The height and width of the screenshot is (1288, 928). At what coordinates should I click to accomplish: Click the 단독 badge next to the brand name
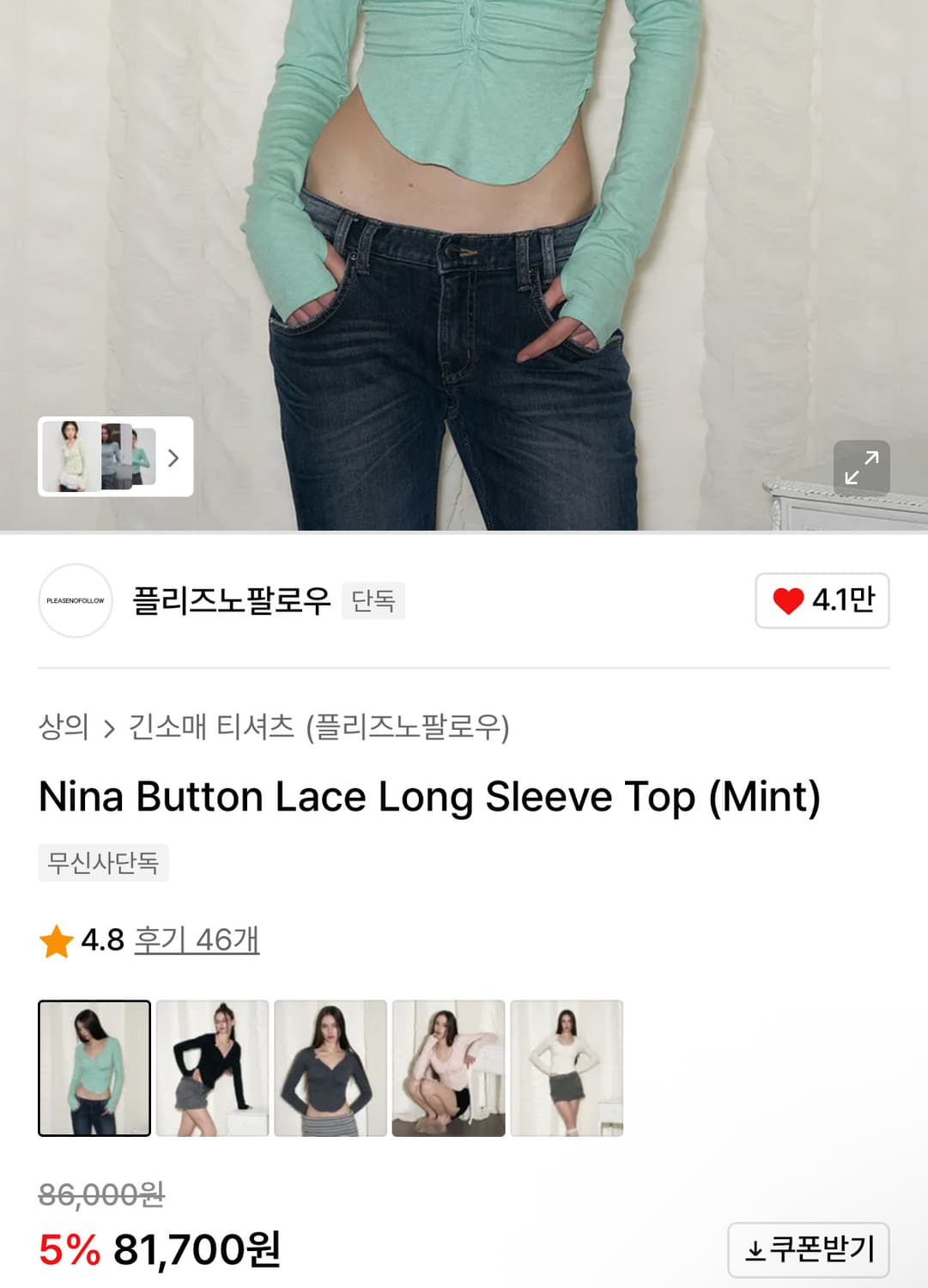point(373,601)
